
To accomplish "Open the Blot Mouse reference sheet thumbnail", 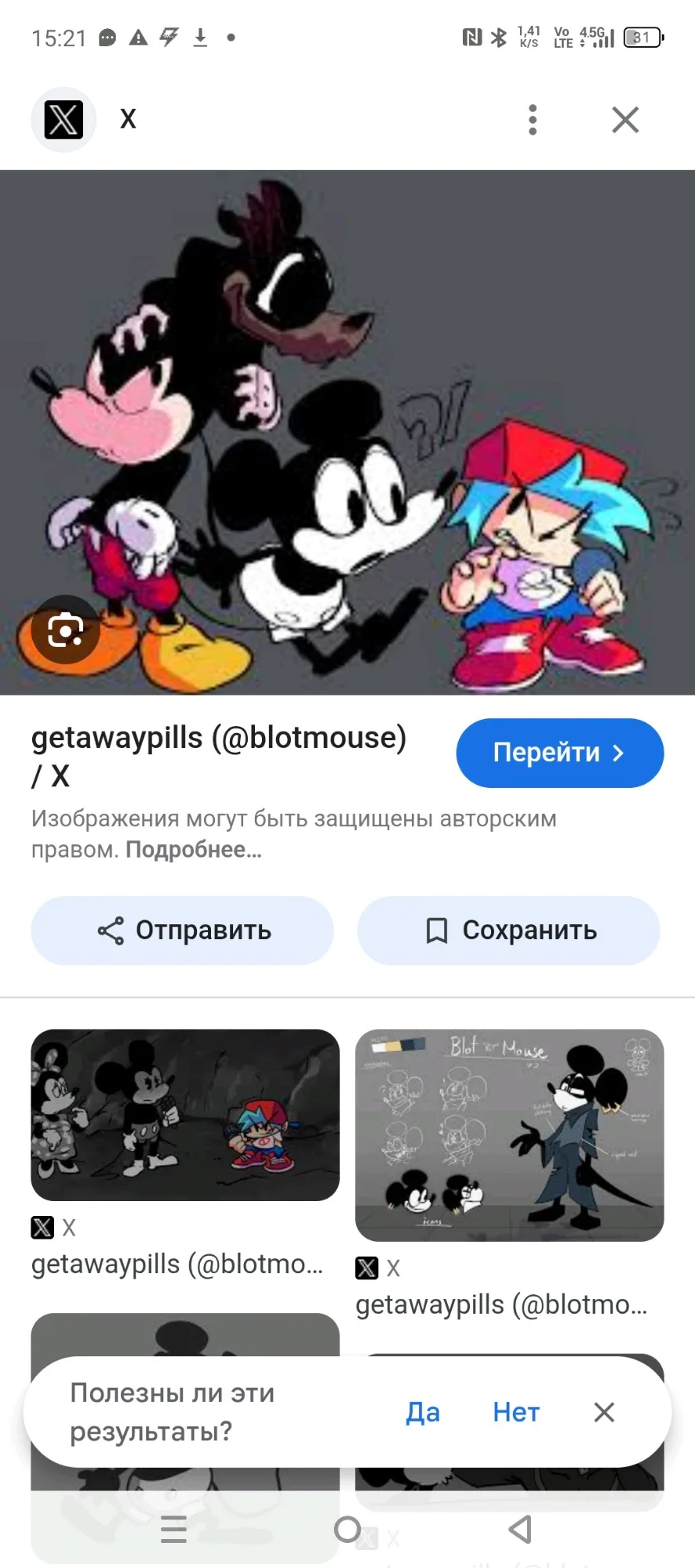I will (510, 1135).
